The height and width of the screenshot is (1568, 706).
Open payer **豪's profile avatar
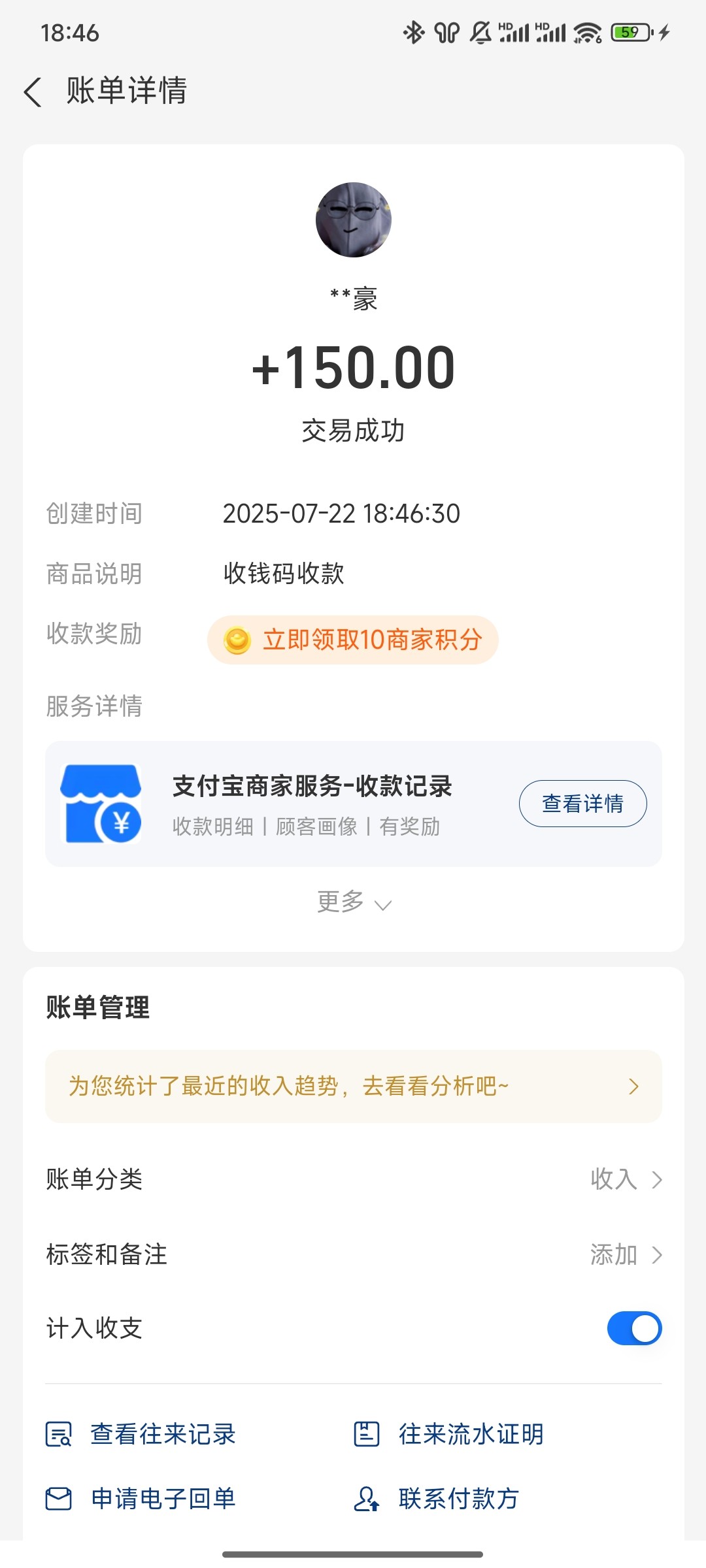[353, 220]
